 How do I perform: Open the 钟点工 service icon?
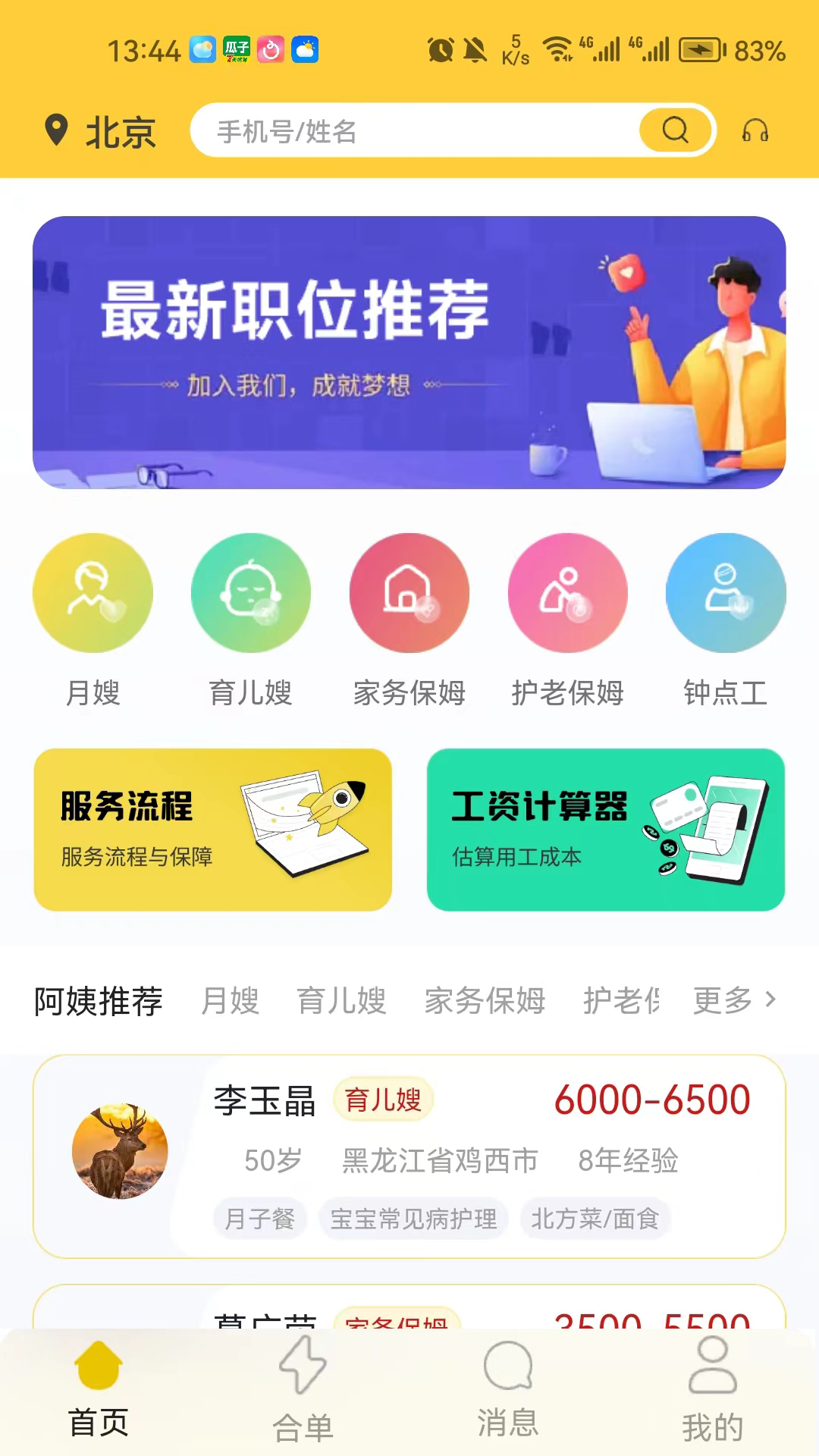tap(726, 593)
